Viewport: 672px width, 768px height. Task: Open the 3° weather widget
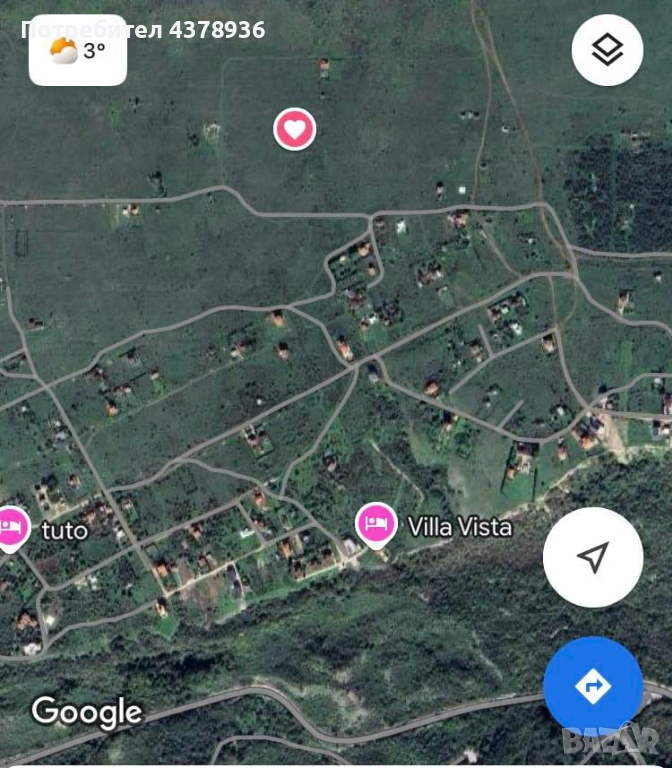(x=78, y=51)
